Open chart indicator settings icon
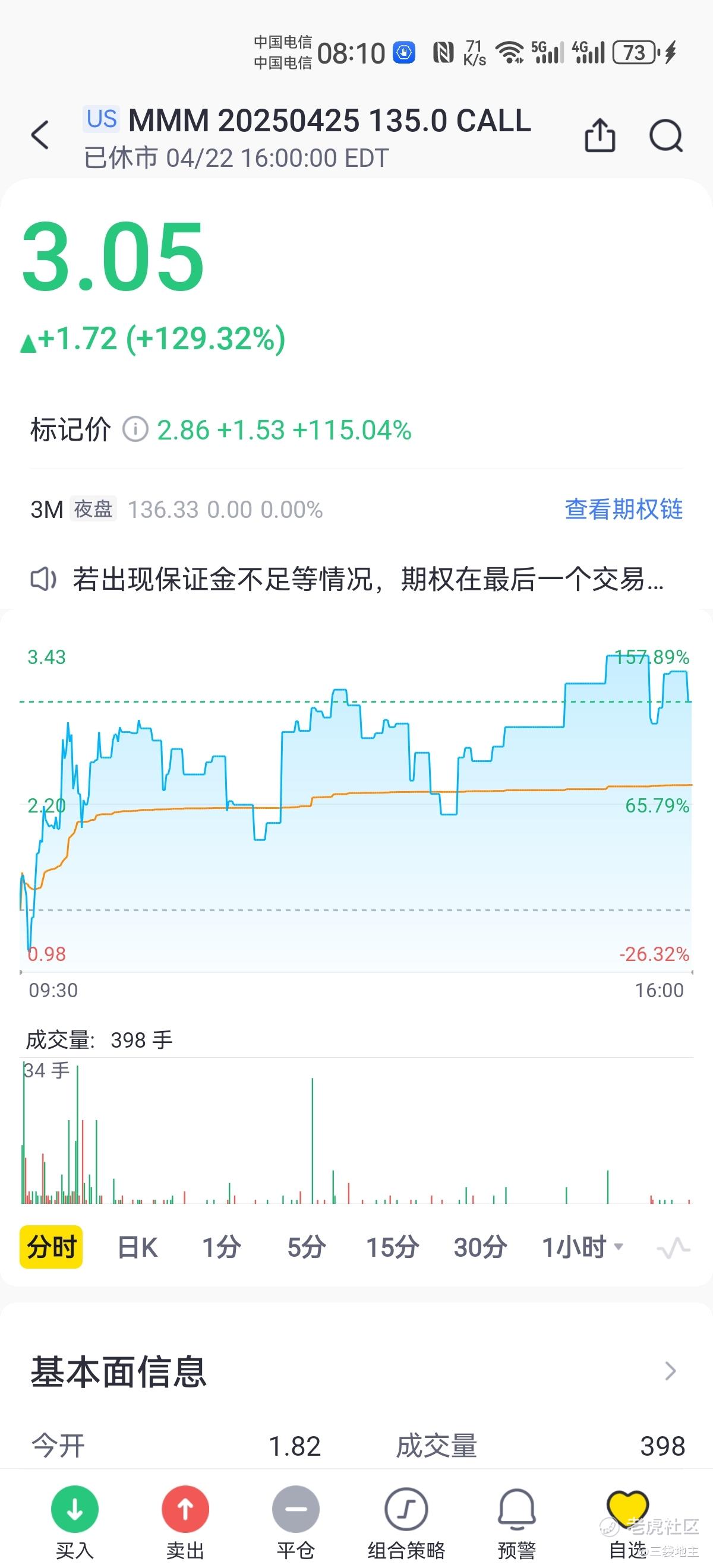Image resolution: width=713 pixels, height=1568 pixels. (673, 1248)
